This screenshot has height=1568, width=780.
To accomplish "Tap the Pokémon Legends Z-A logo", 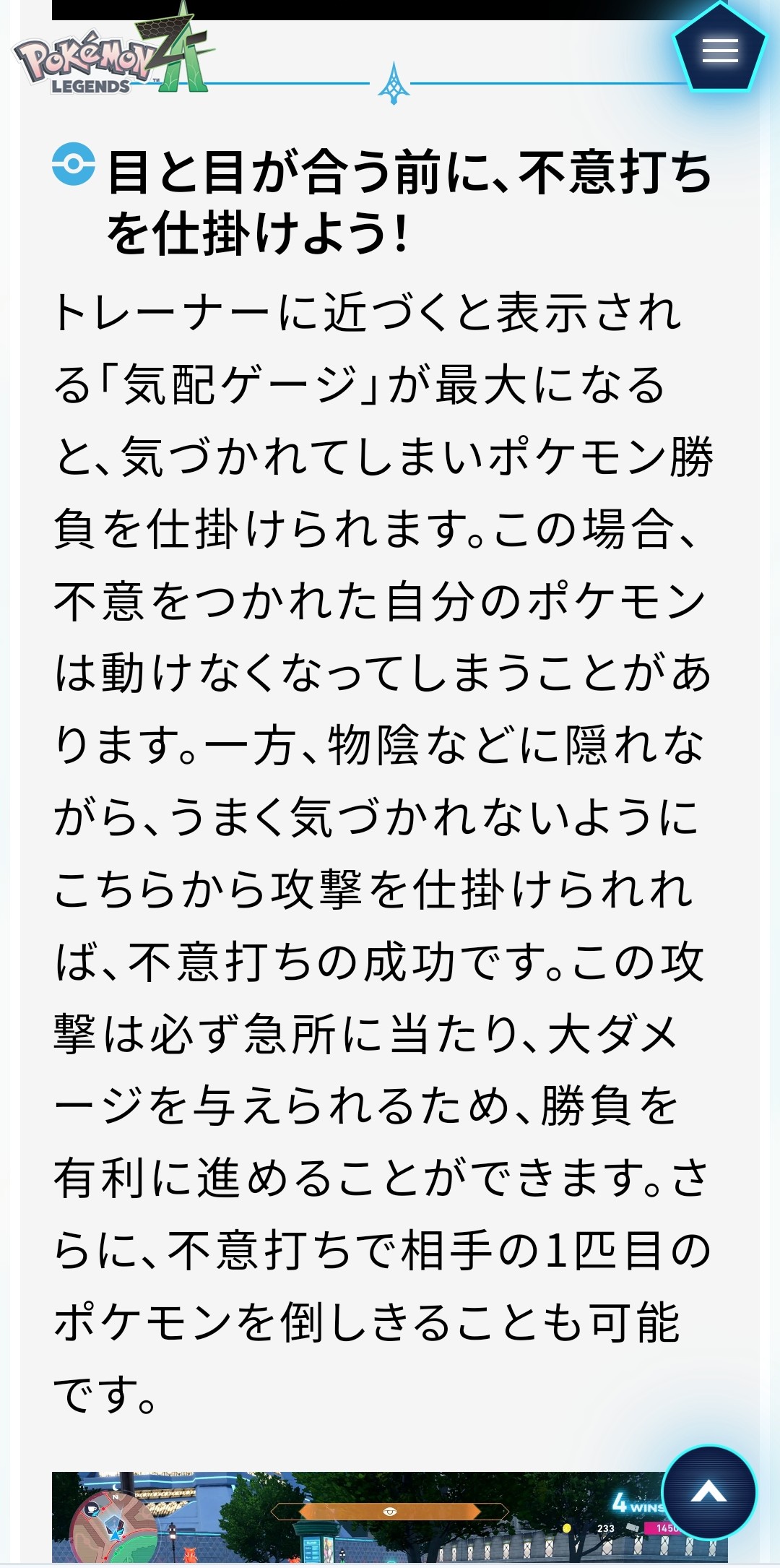I will [x=112, y=58].
